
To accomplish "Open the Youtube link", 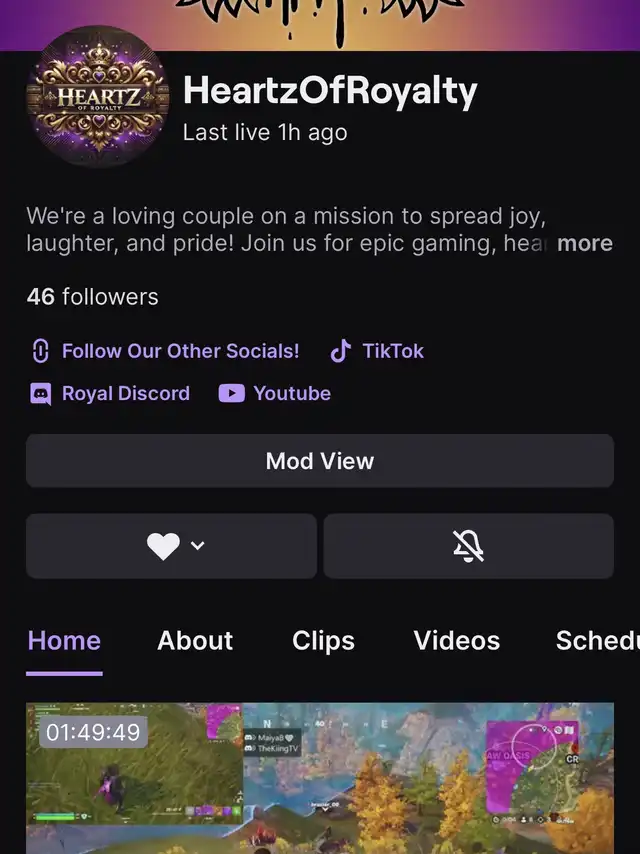I will pyautogui.click(x=275, y=393).
